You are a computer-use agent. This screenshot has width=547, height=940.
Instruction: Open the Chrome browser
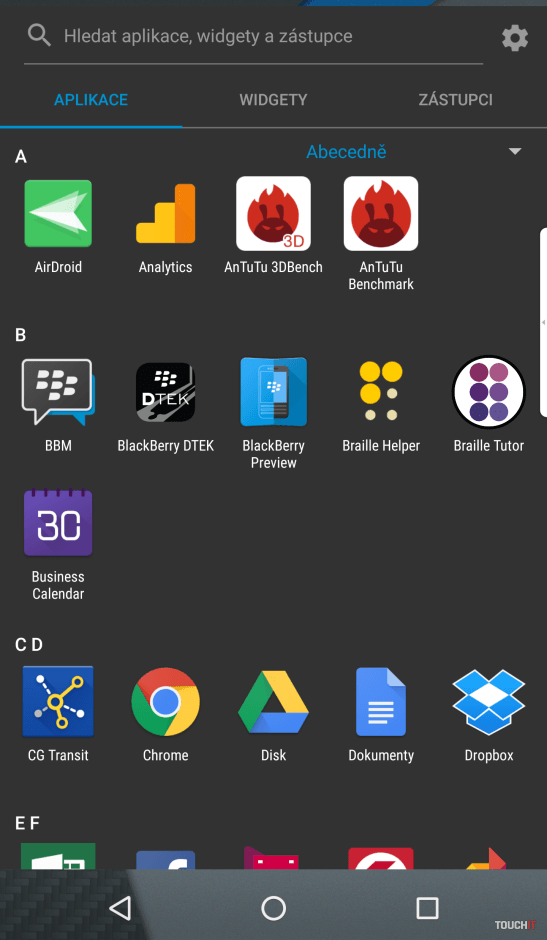[166, 715]
